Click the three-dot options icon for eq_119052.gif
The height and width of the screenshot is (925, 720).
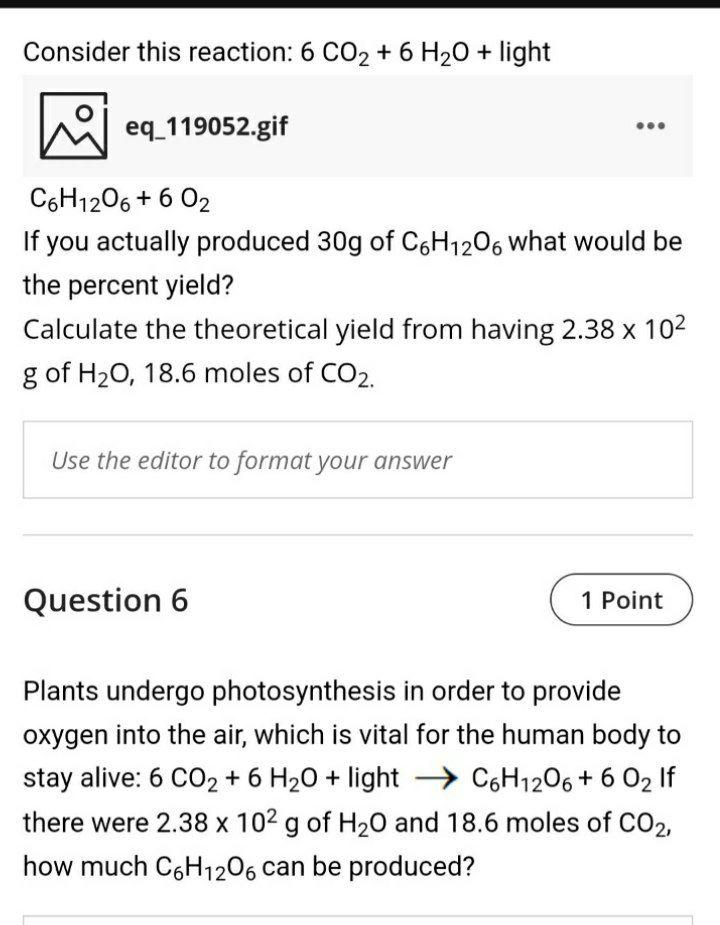coord(650,127)
